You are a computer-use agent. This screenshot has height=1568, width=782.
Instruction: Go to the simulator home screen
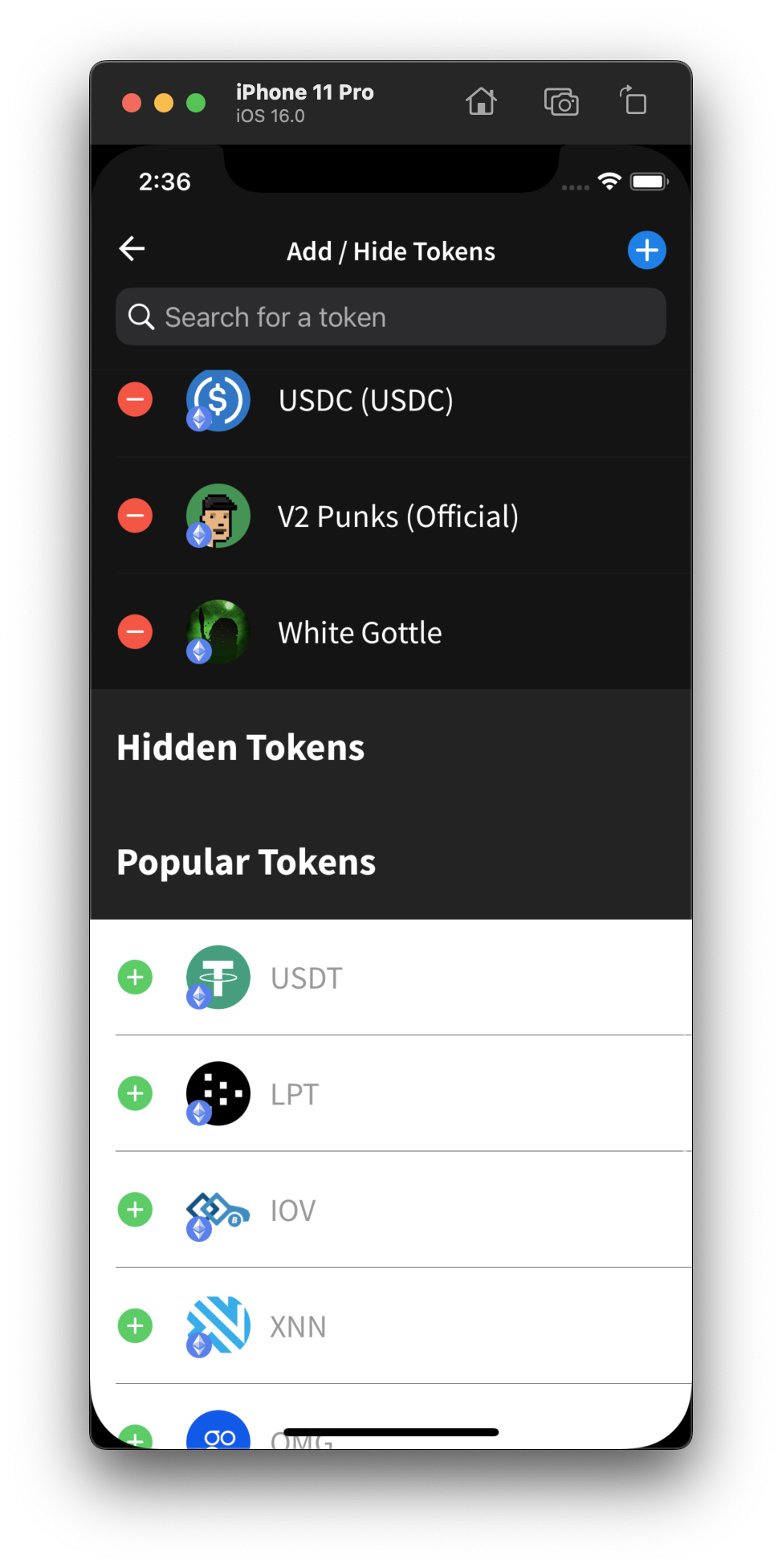481,102
